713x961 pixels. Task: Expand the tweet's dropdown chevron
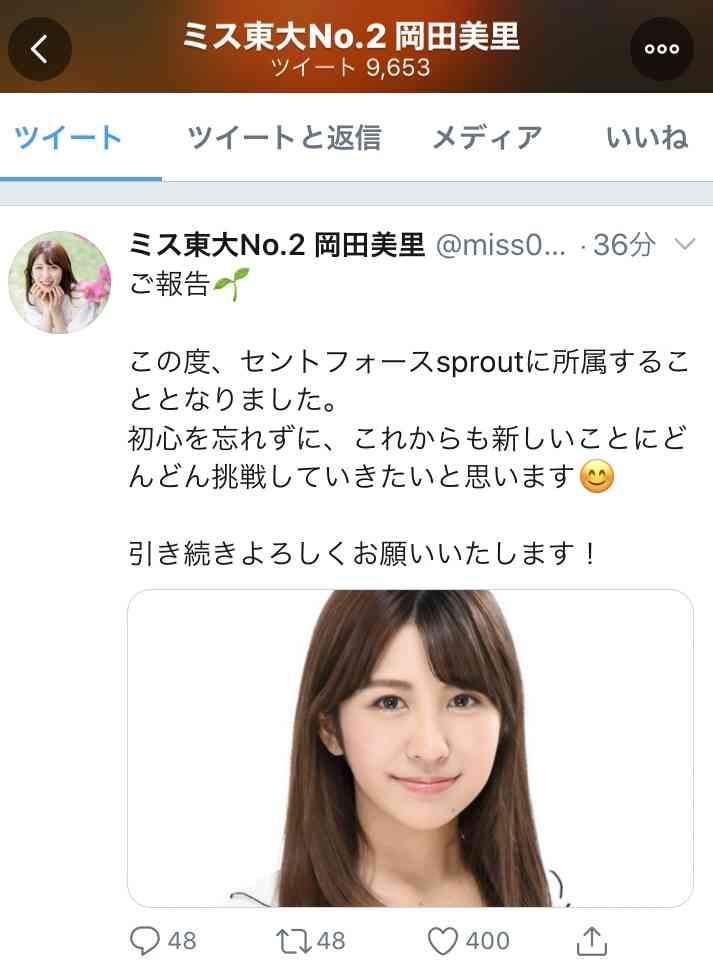point(685,244)
